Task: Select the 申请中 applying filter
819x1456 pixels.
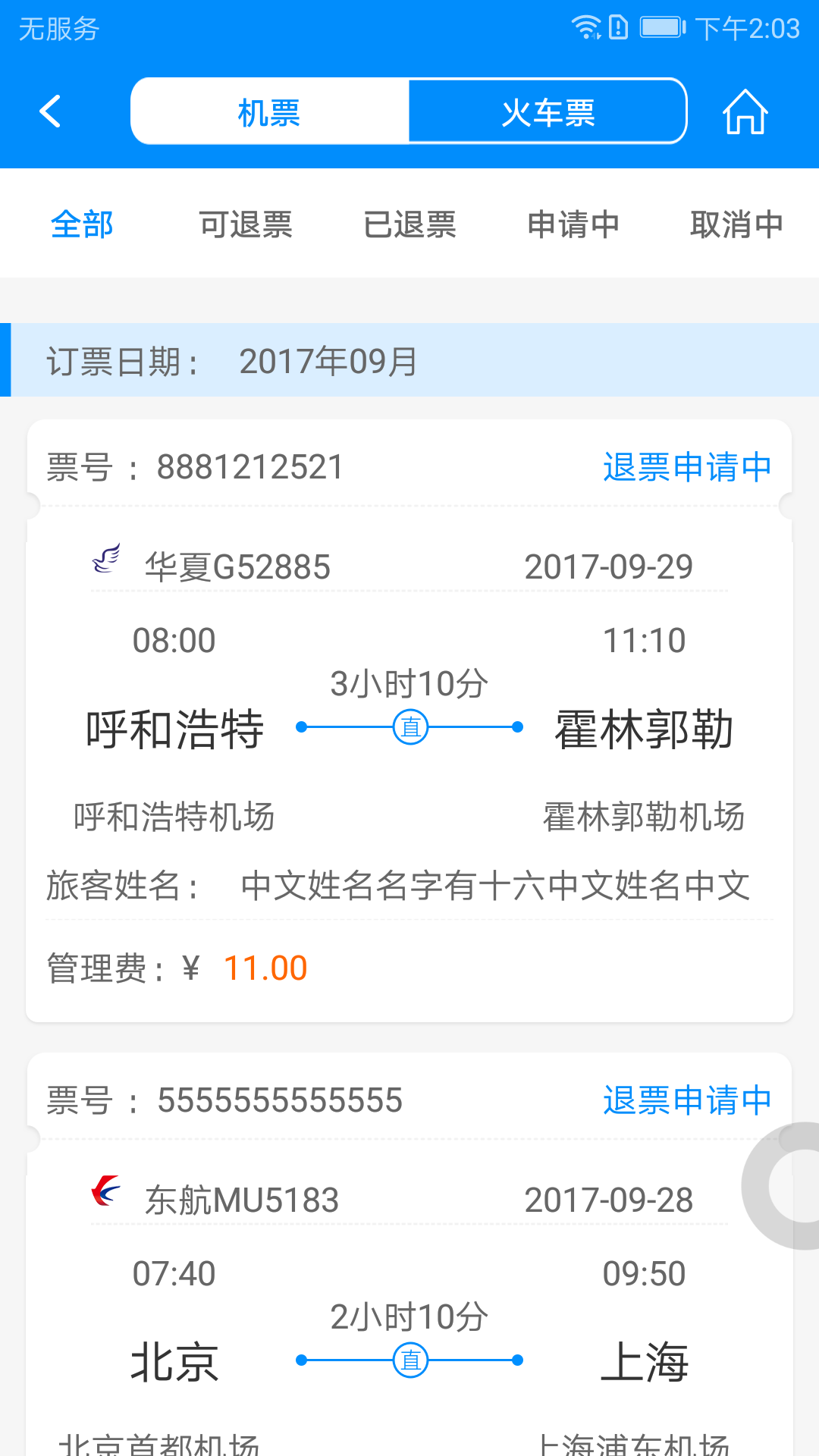Action: [573, 224]
